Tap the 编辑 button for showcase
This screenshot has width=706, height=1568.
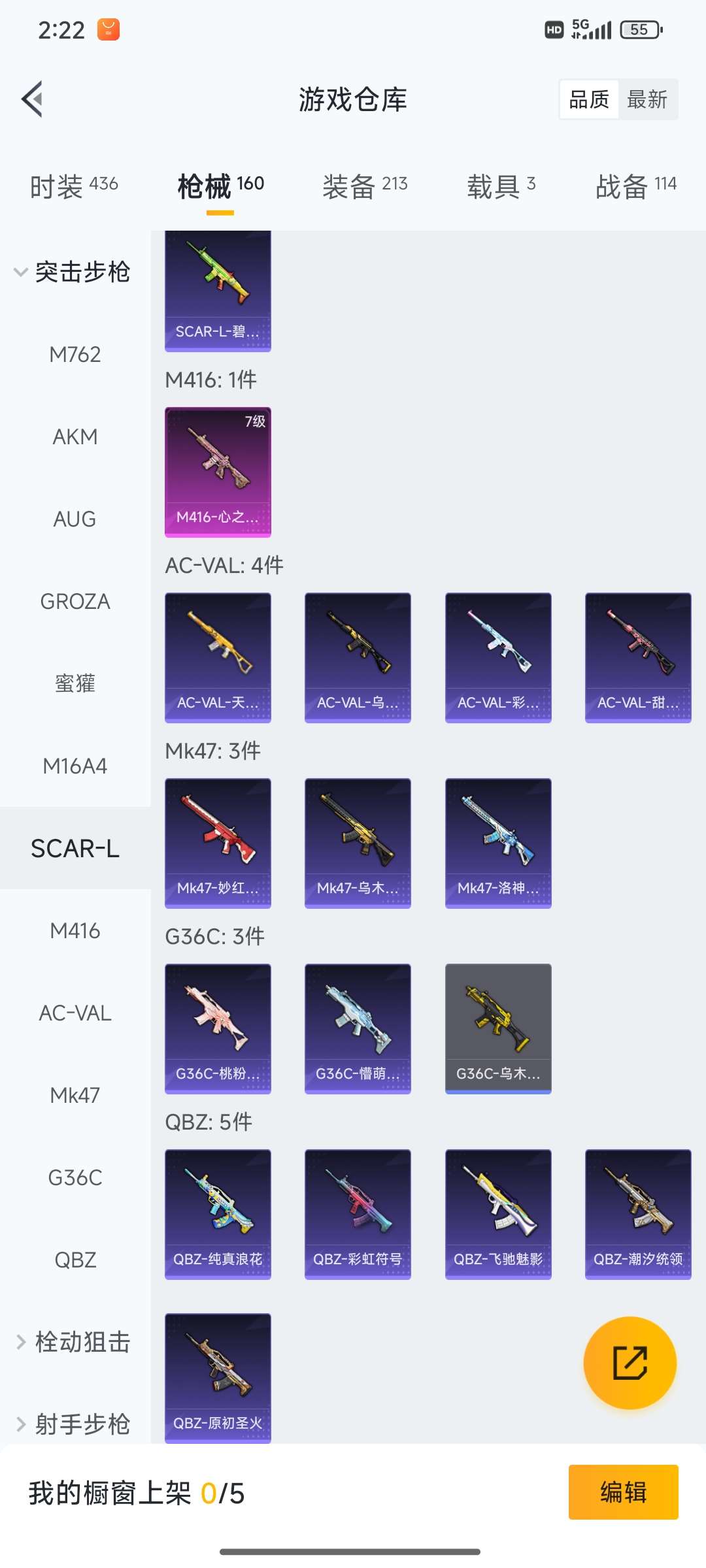(x=623, y=1492)
